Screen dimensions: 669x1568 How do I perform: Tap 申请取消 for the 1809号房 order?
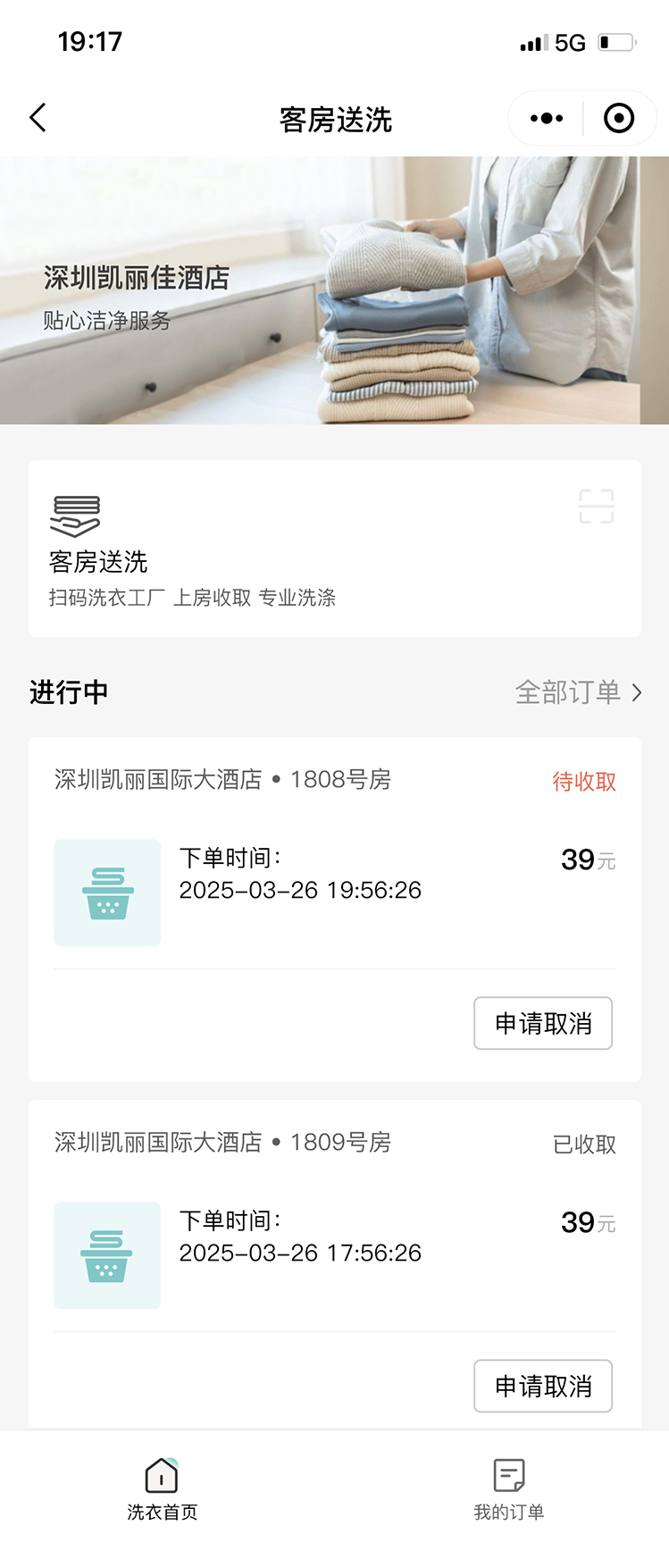coord(543,1386)
